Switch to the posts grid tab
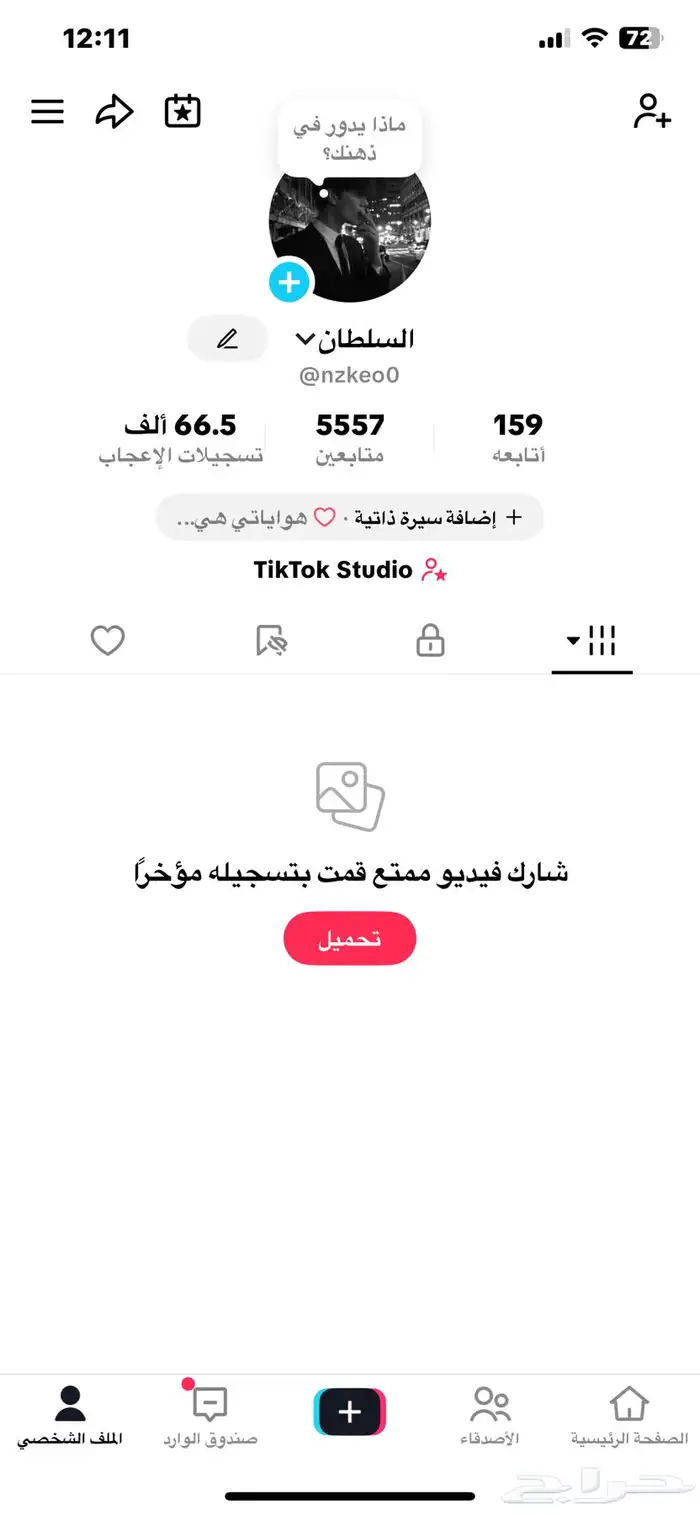 [x=592, y=641]
